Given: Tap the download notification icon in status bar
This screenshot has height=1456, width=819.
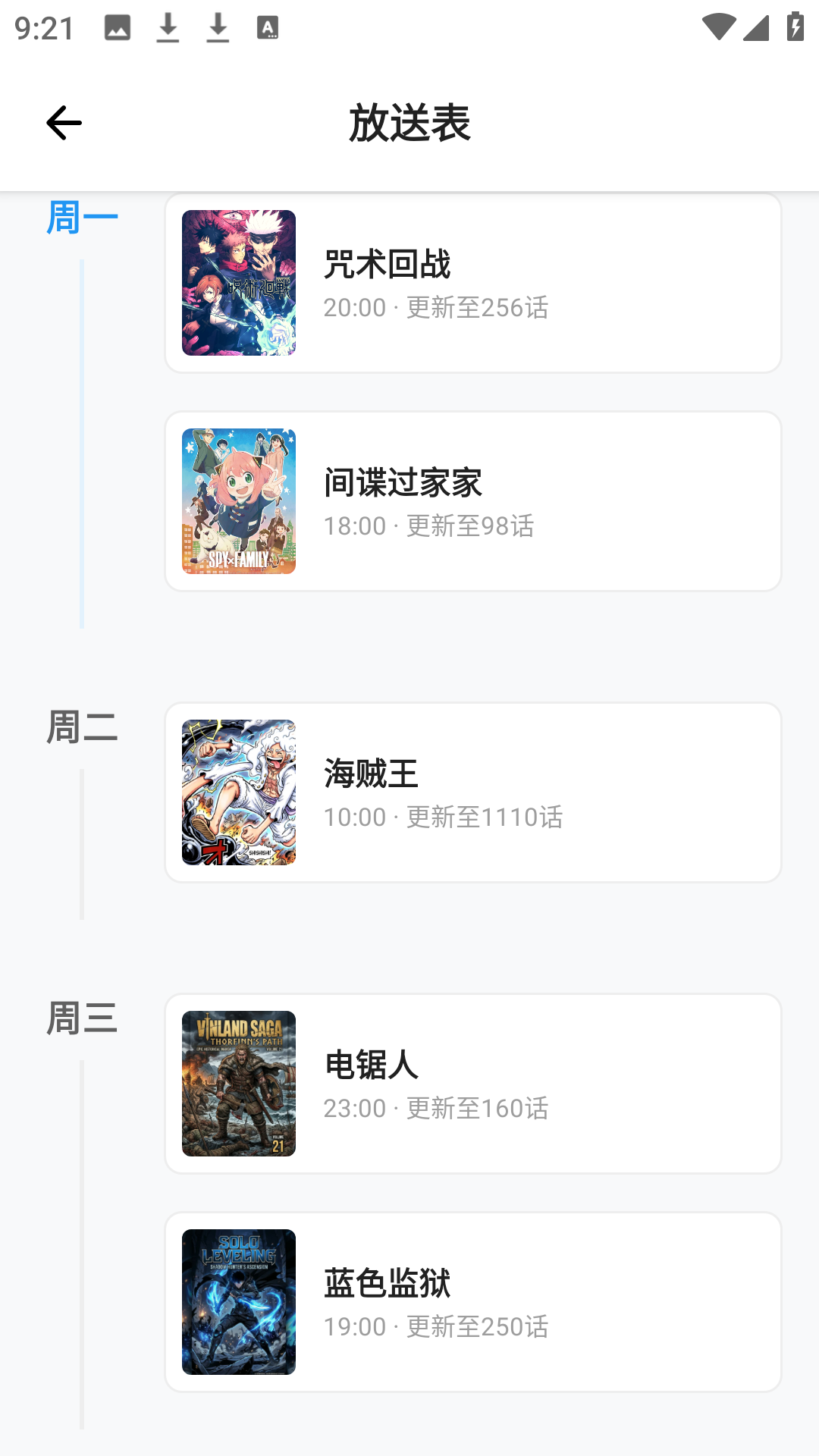Looking at the screenshot, I should [x=167, y=27].
